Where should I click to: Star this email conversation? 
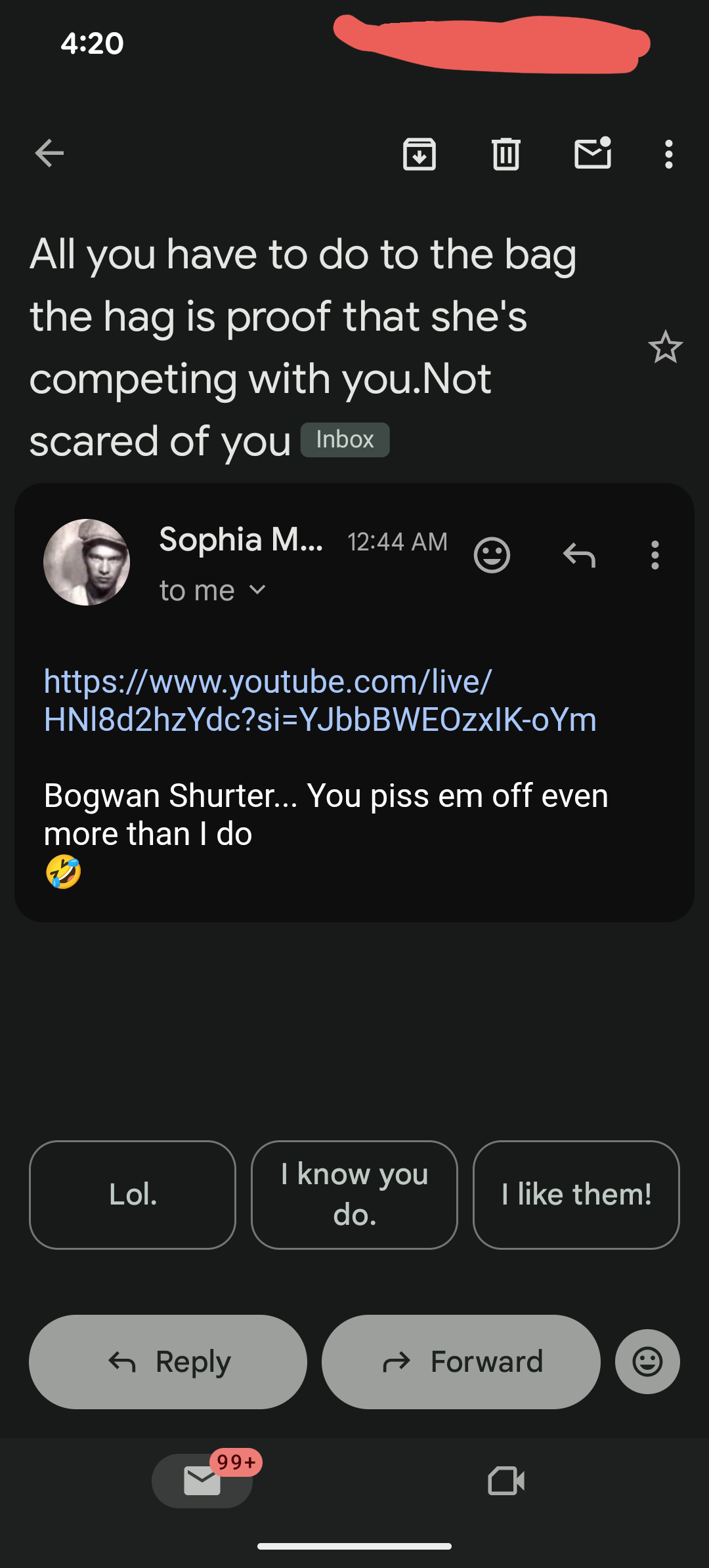[665, 347]
